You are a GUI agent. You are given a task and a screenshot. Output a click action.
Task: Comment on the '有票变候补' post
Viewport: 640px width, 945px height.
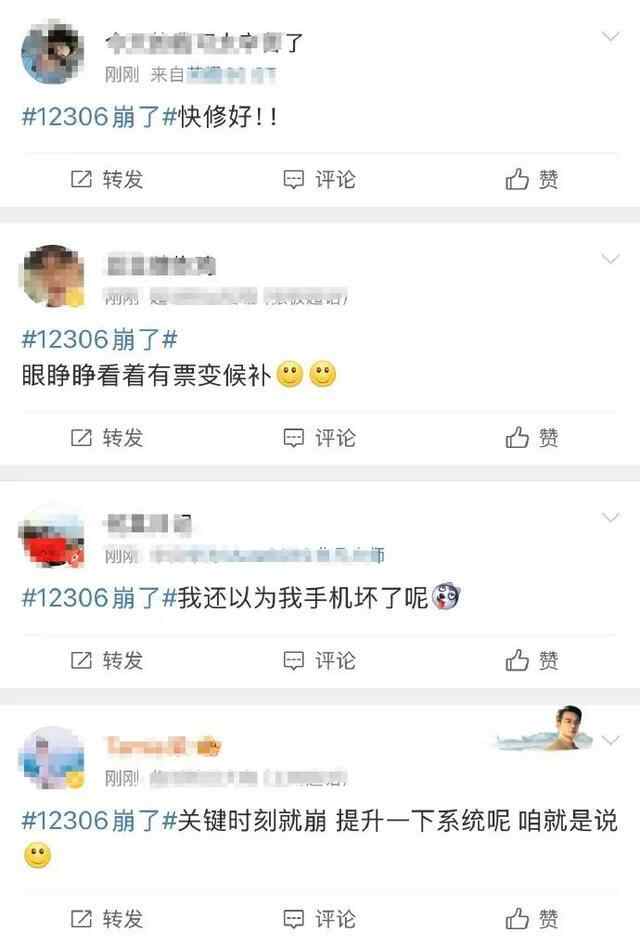click(319, 438)
